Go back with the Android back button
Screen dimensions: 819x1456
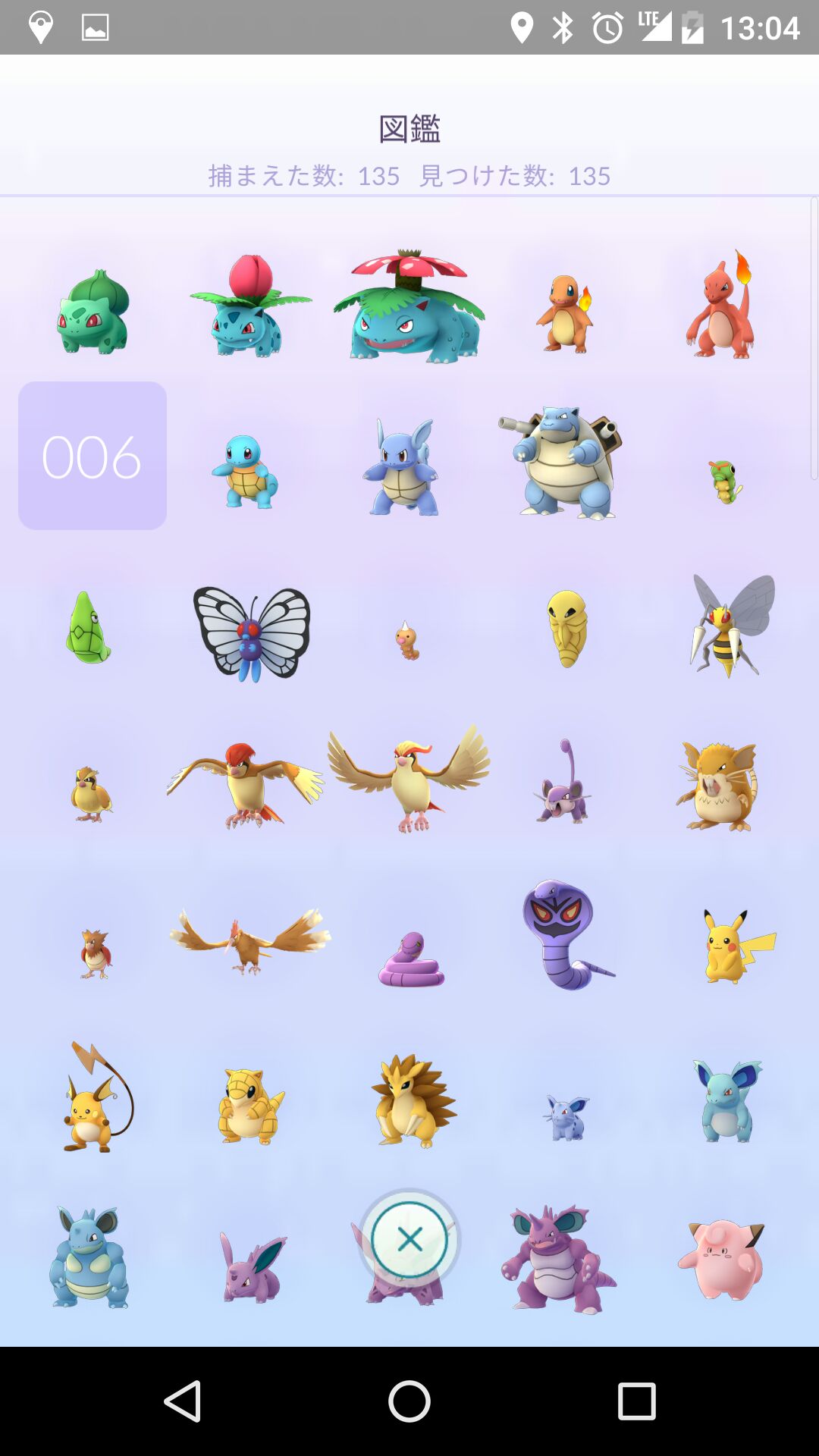pos(182,1401)
